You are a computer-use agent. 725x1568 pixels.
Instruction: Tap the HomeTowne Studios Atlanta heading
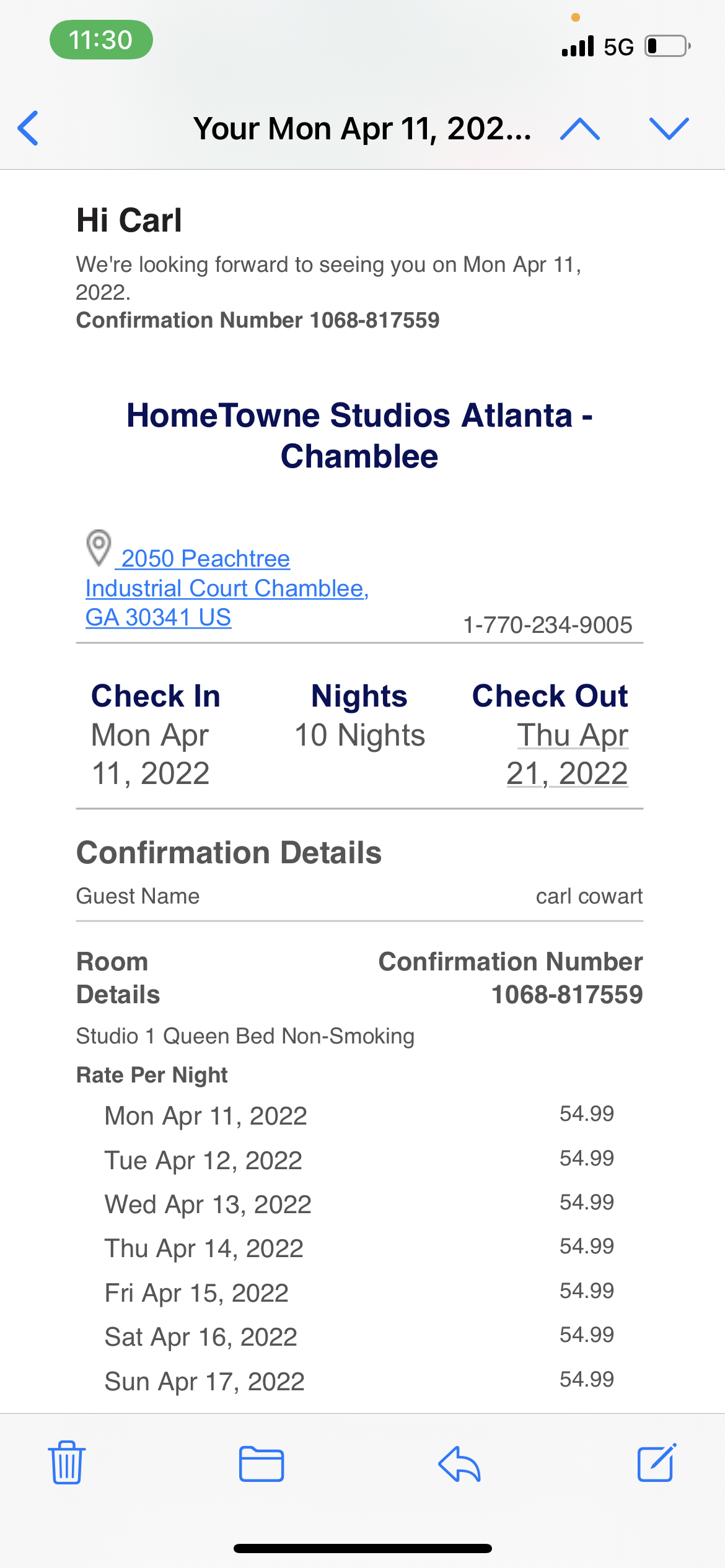362,435
